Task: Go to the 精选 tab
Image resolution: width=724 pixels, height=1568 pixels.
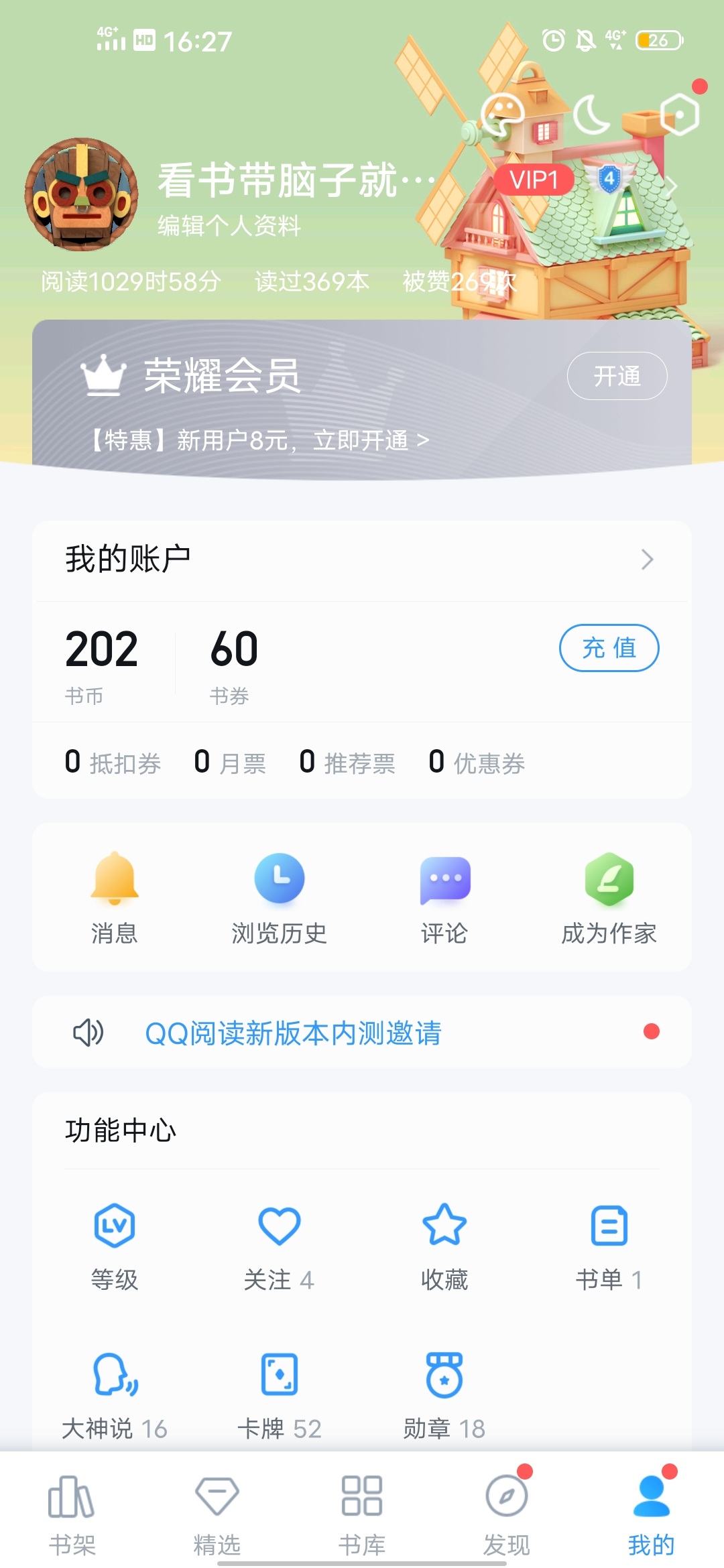Action: coord(217,1510)
